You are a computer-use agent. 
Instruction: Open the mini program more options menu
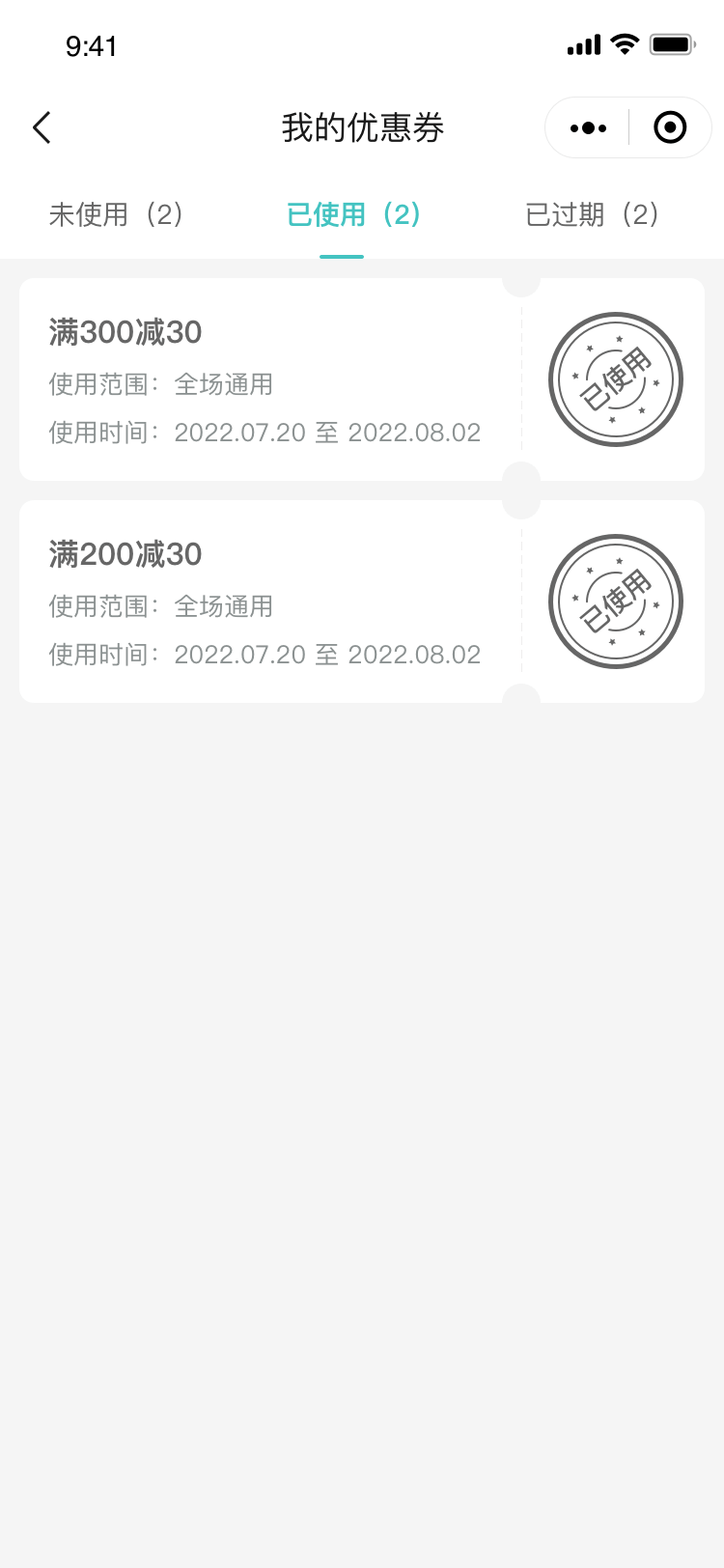tap(588, 127)
